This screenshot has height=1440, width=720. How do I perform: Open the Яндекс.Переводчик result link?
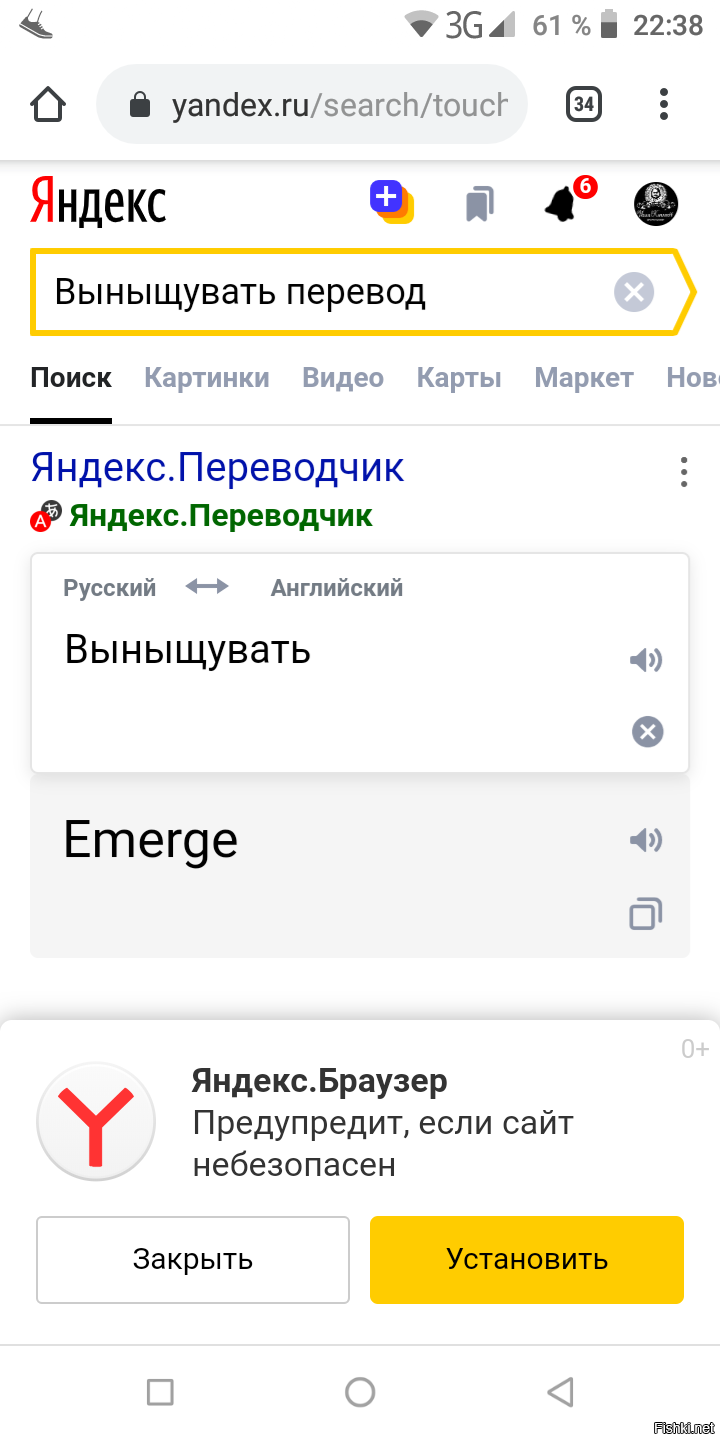pyautogui.click(x=217, y=467)
